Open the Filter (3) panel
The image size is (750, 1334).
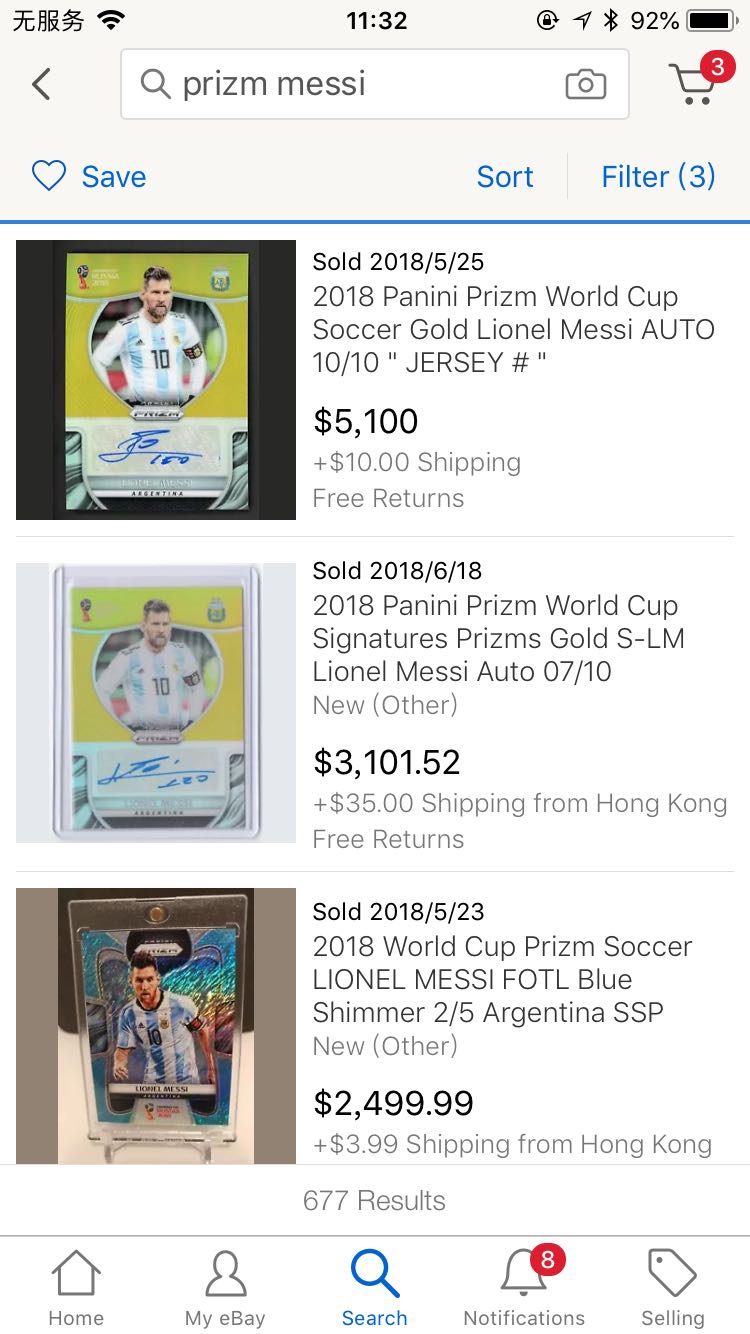pyautogui.click(x=658, y=177)
